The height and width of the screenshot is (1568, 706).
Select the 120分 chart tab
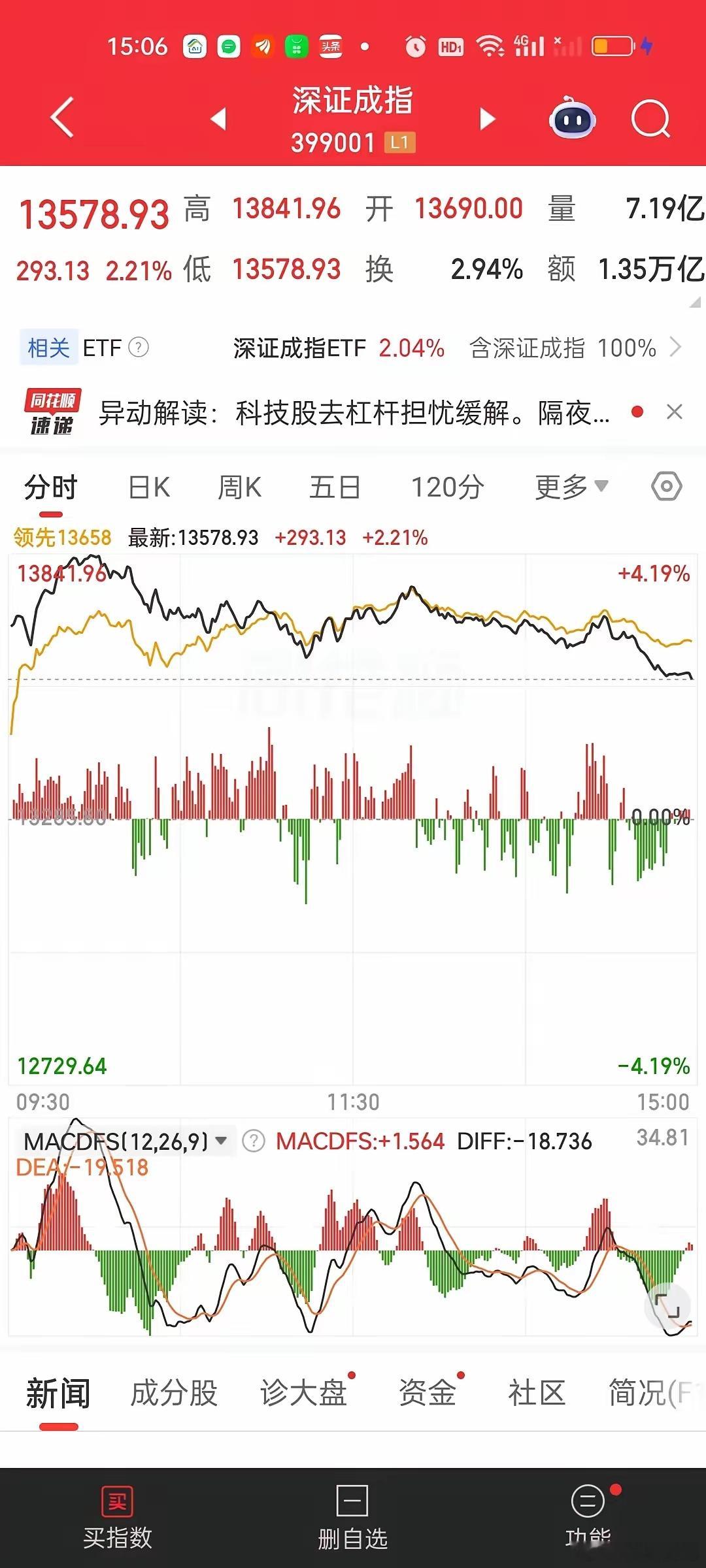click(x=447, y=487)
